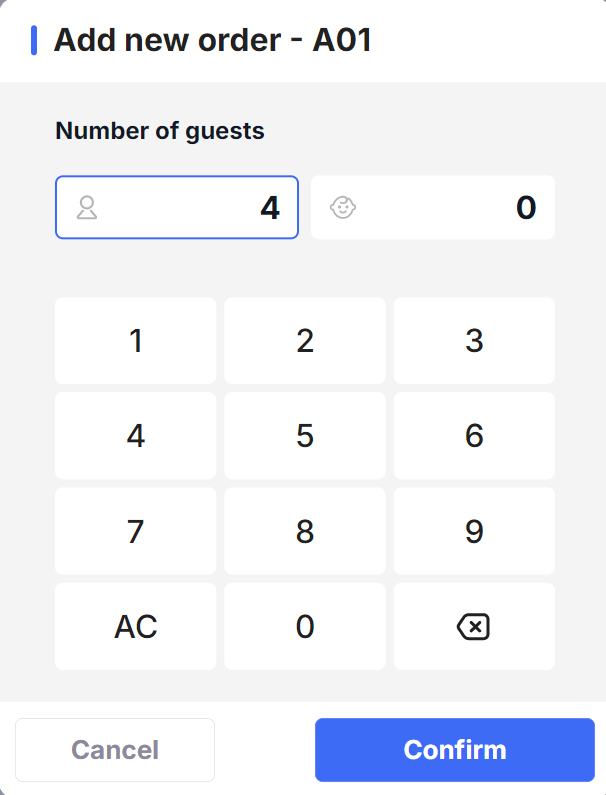Tap keypad number 8

(x=305, y=531)
